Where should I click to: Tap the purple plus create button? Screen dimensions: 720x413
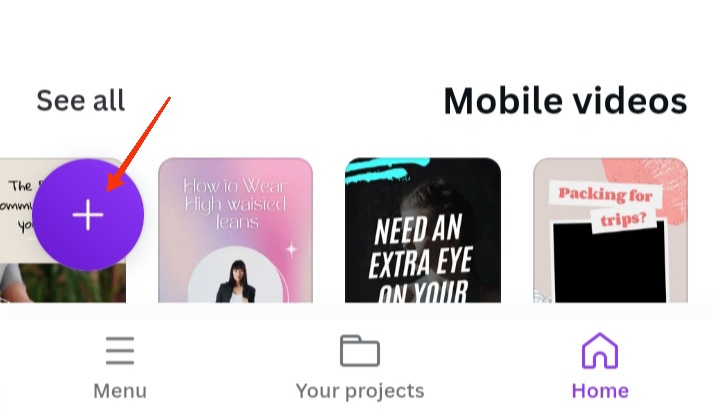(x=88, y=215)
